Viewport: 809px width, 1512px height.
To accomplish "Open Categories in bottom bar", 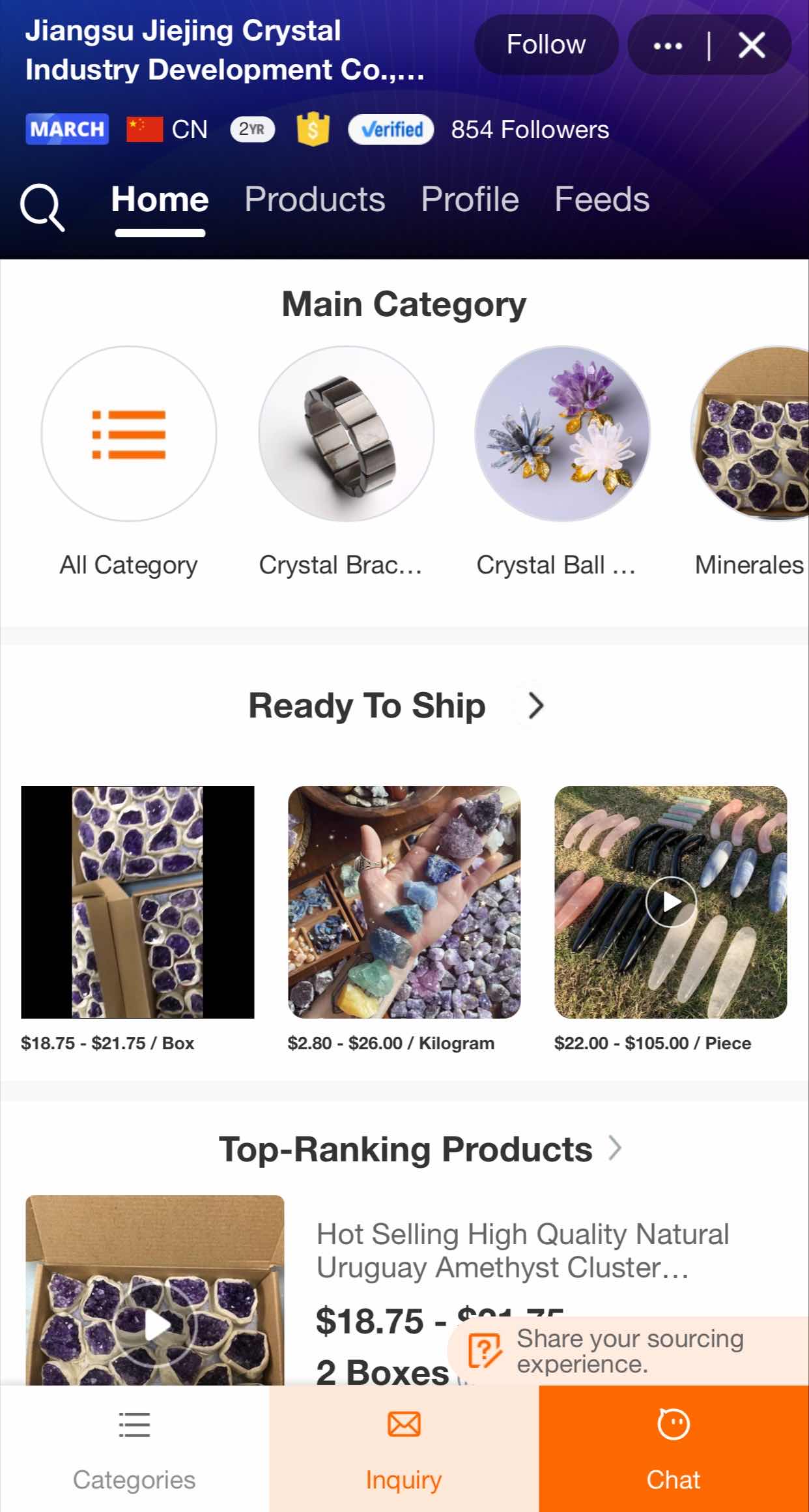I will [134, 1448].
